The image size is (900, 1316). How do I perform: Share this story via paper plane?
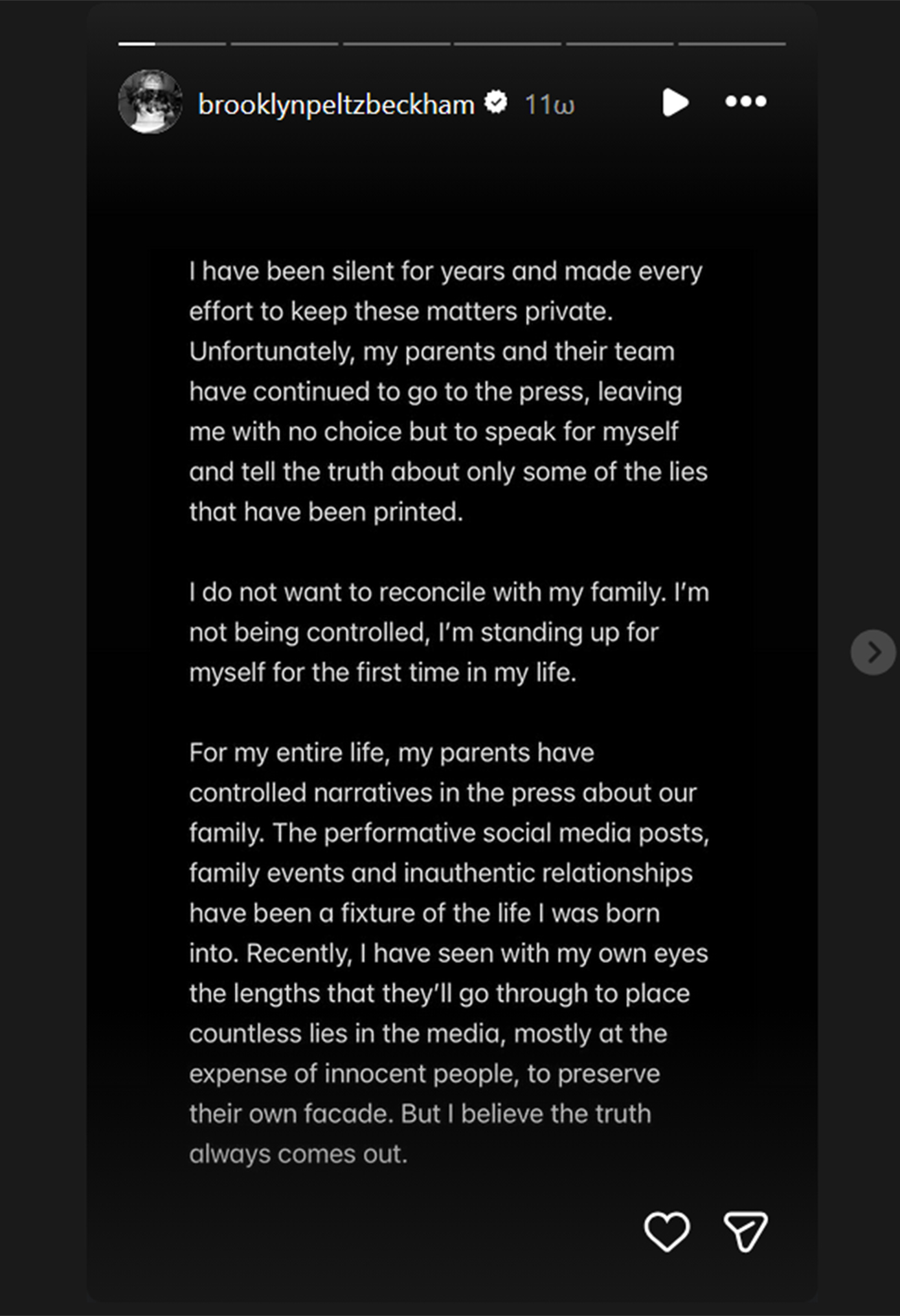(745, 1231)
